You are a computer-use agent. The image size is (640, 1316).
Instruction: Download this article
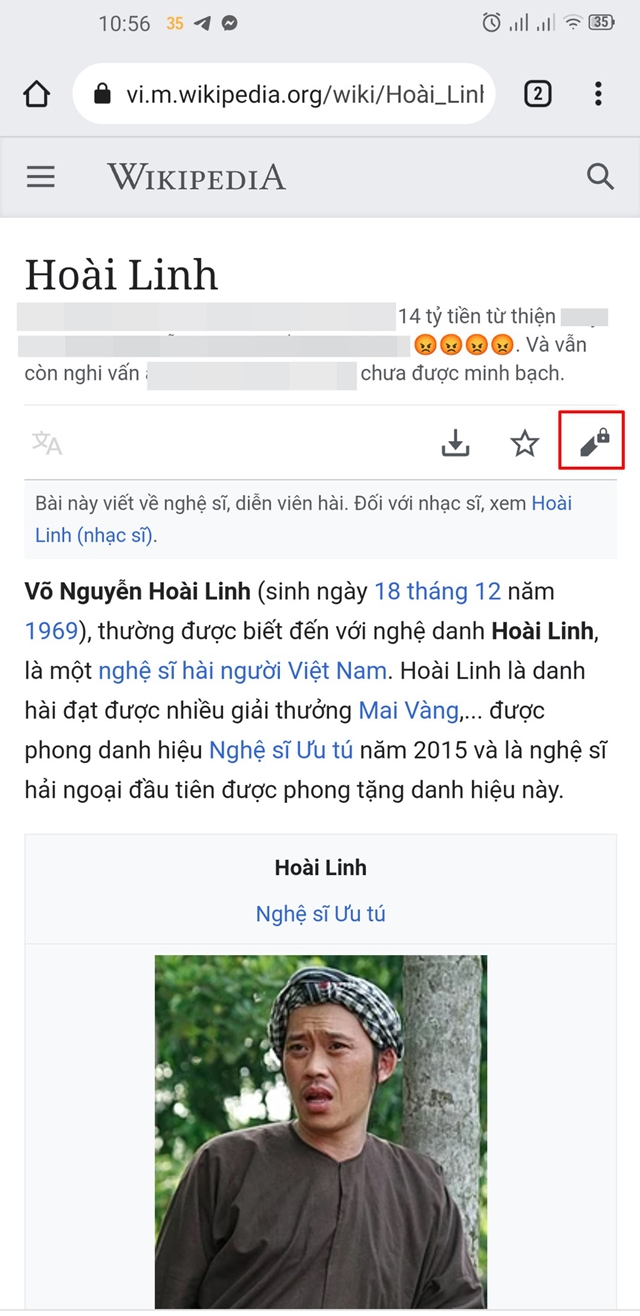point(456,443)
